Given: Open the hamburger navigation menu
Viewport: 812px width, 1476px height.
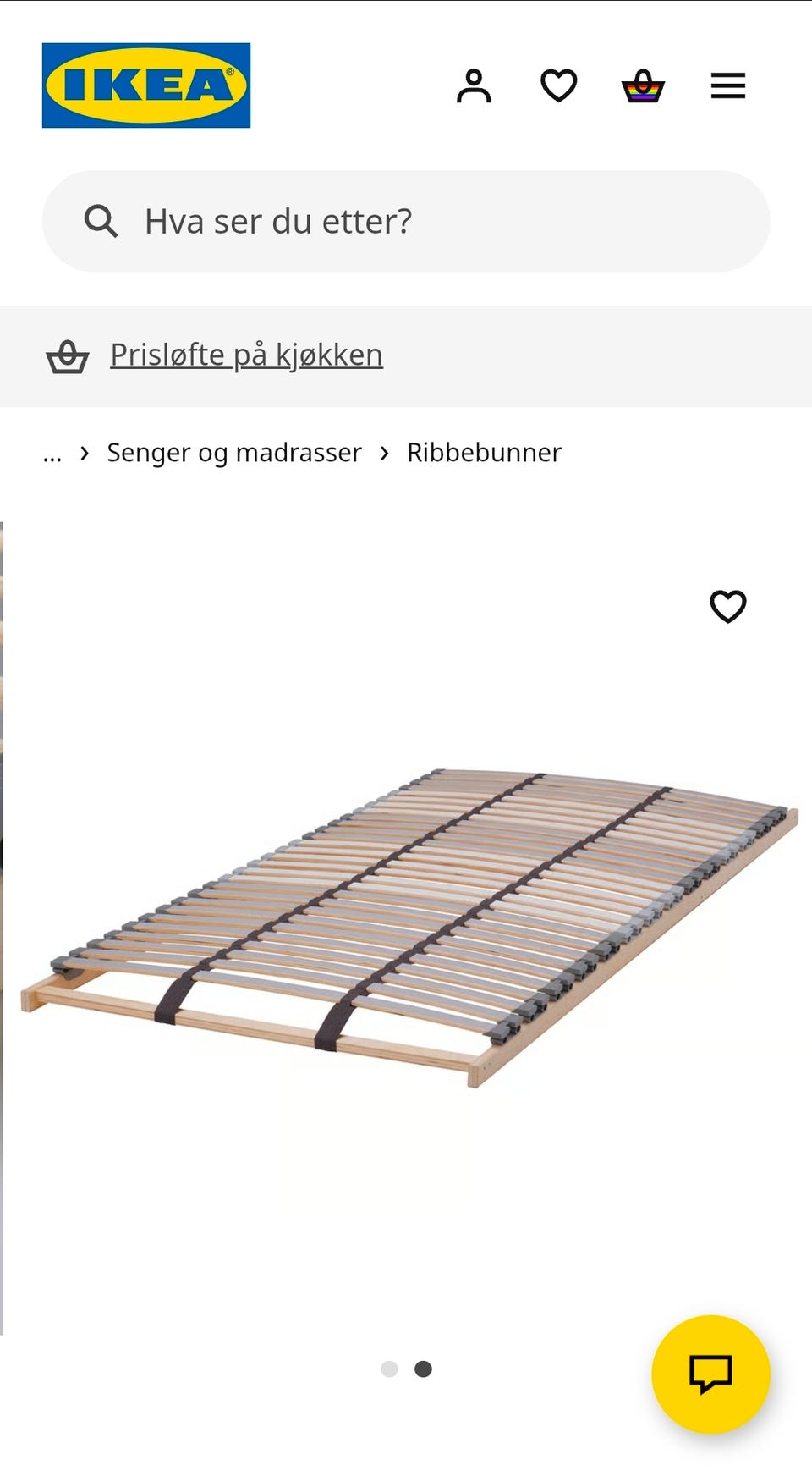Looking at the screenshot, I should 727,85.
